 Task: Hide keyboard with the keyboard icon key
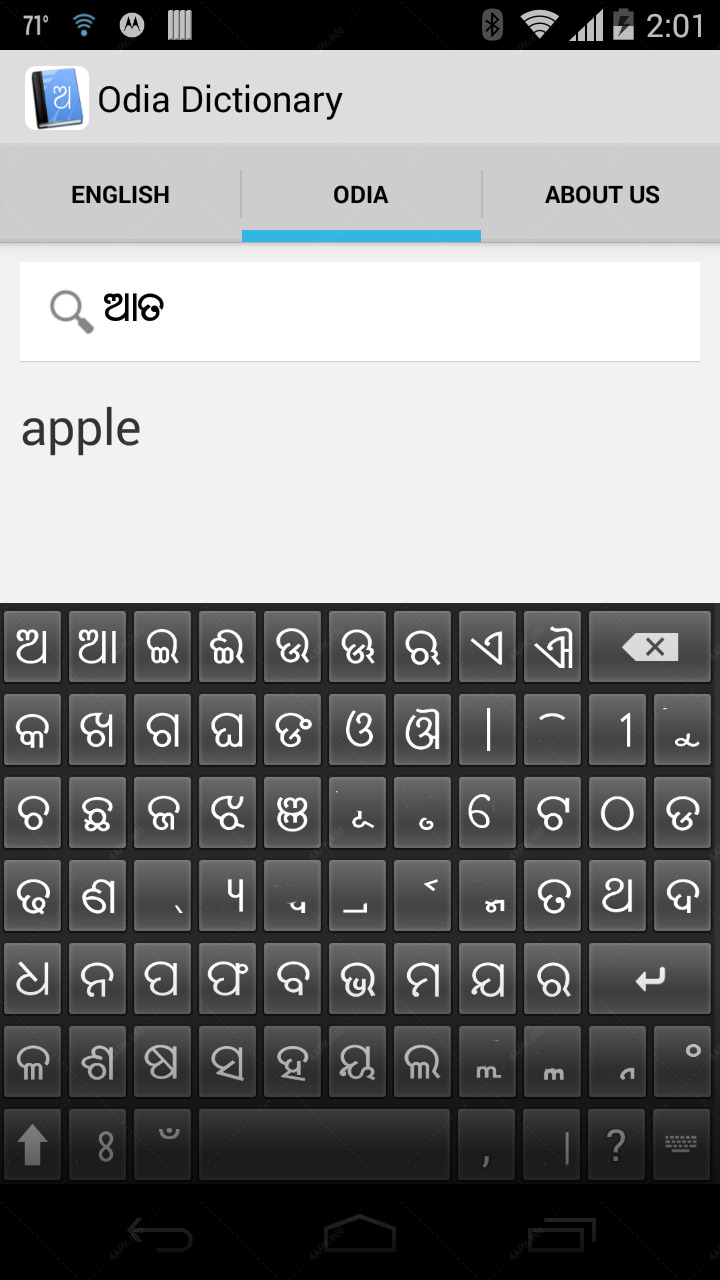click(682, 1144)
